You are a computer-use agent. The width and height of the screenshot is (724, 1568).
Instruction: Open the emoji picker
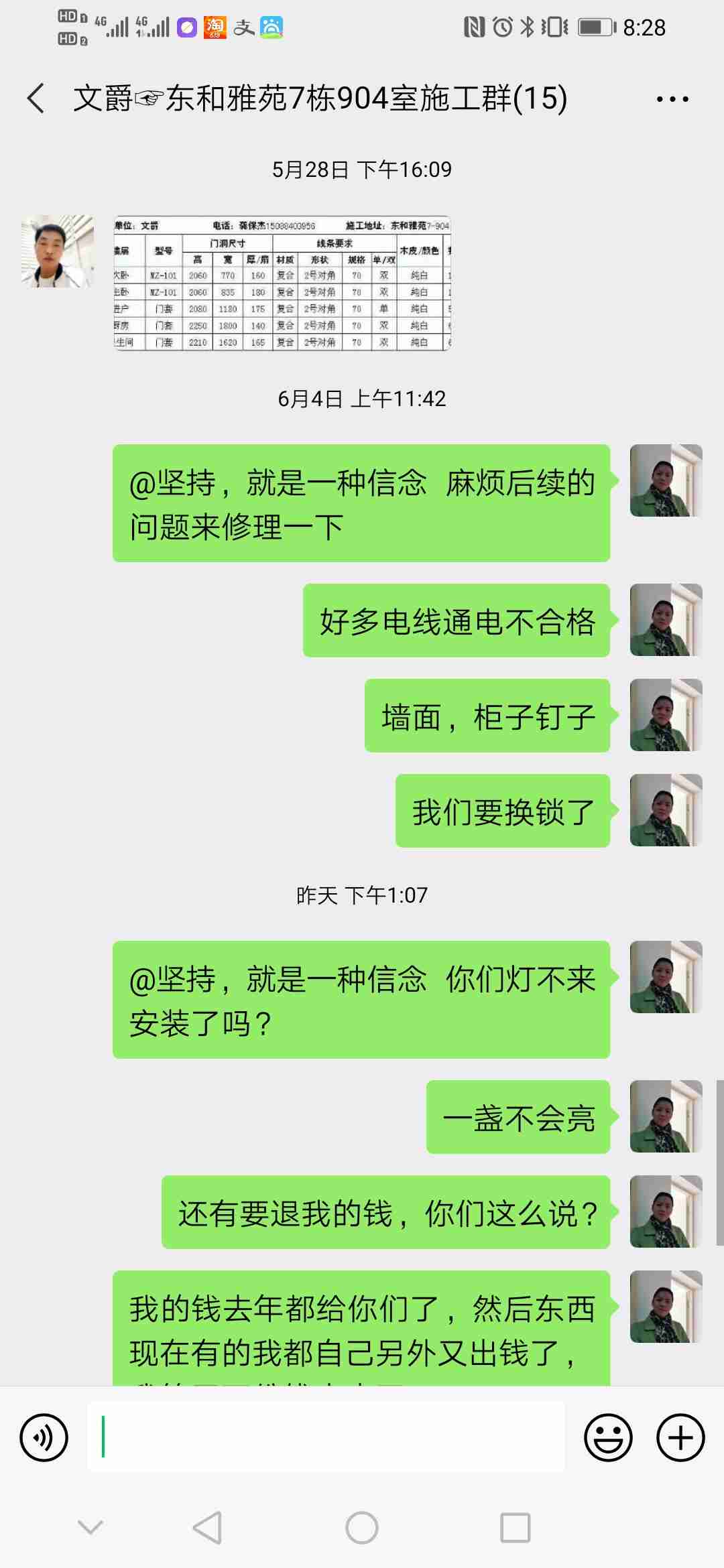click(608, 1437)
